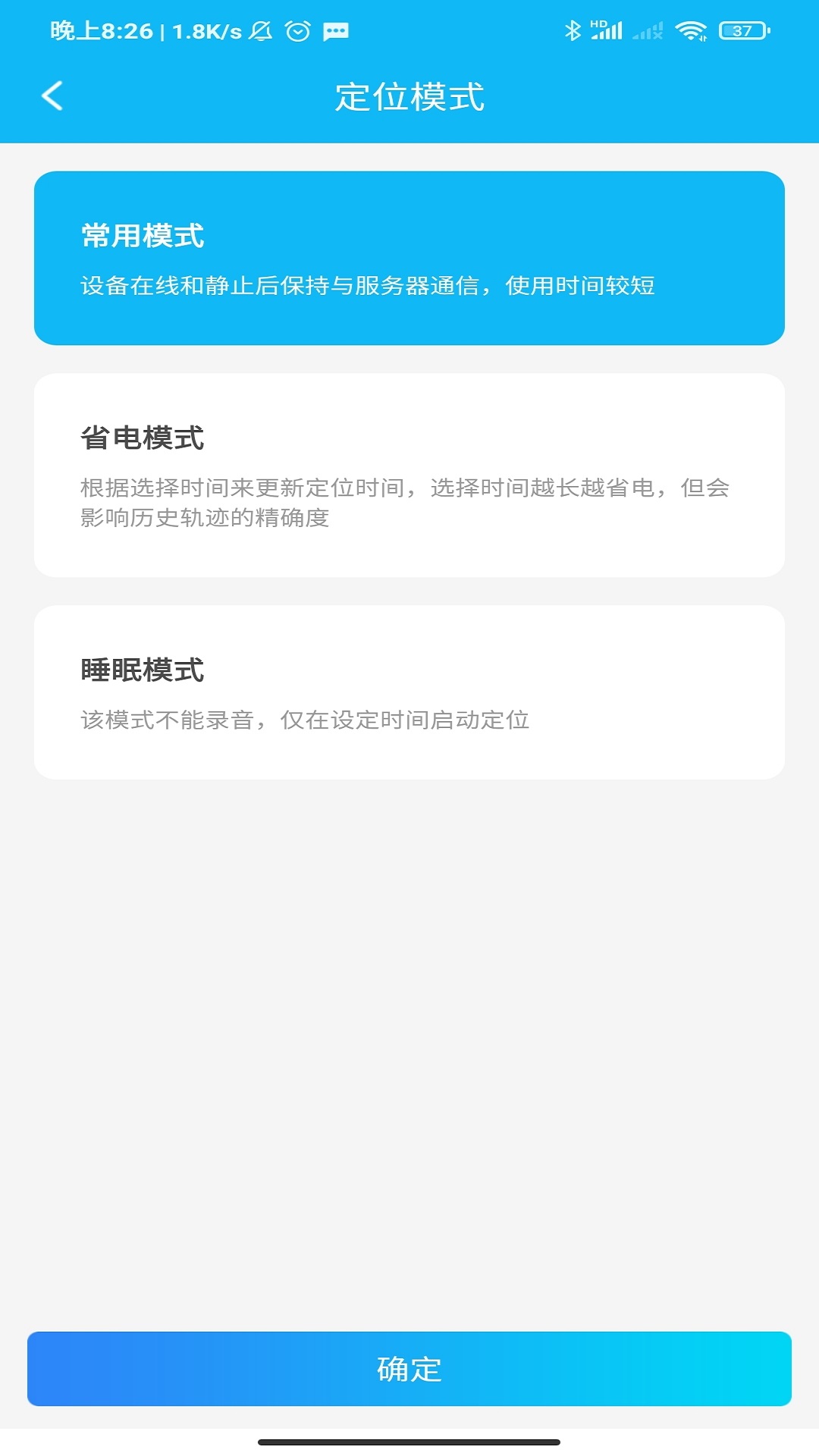This screenshot has width=819, height=1456.
Task: Confirm with 确定 button
Action: pyautogui.click(x=409, y=1368)
